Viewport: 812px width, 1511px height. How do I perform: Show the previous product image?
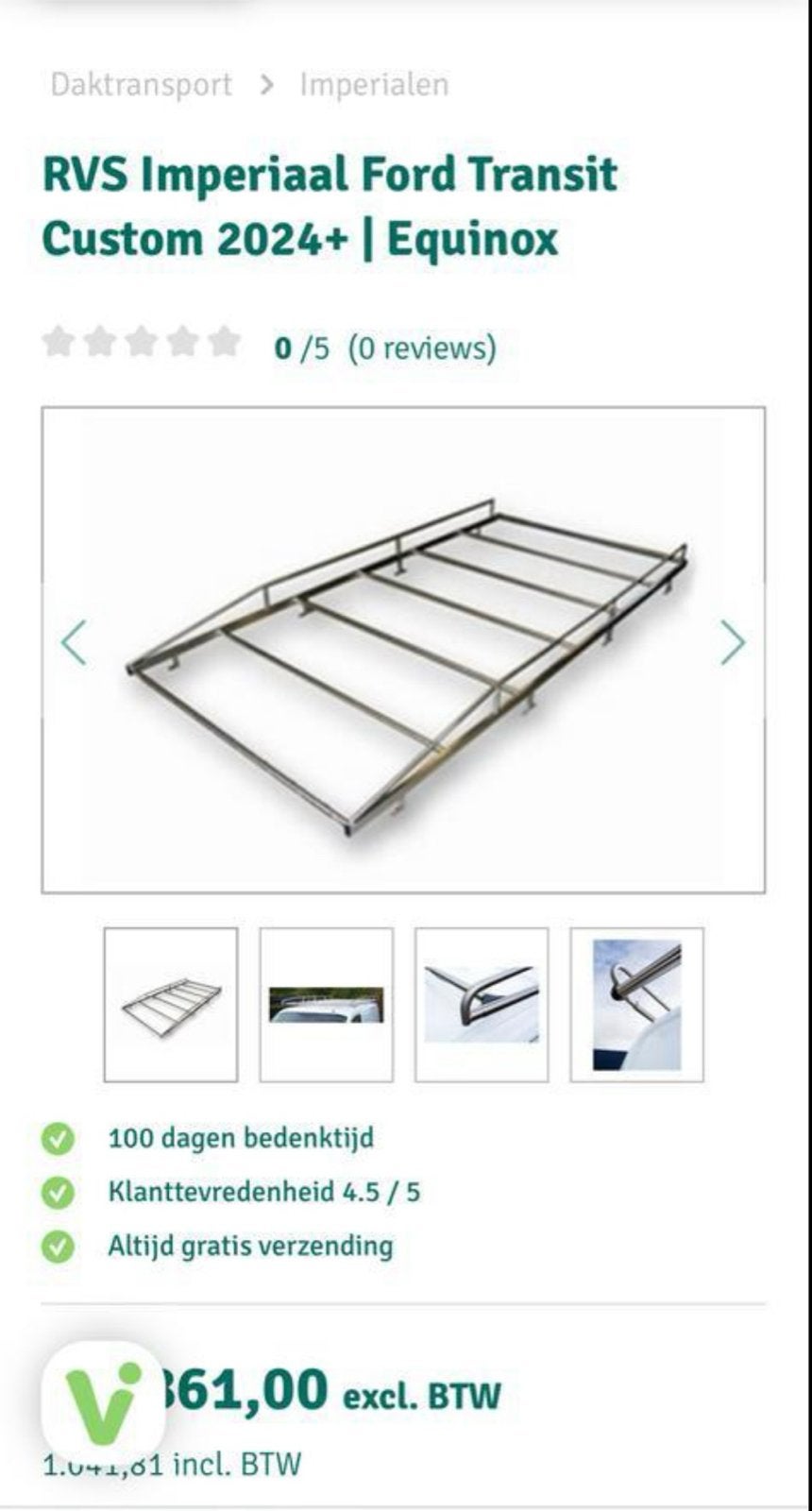pyautogui.click(x=74, y=642)
